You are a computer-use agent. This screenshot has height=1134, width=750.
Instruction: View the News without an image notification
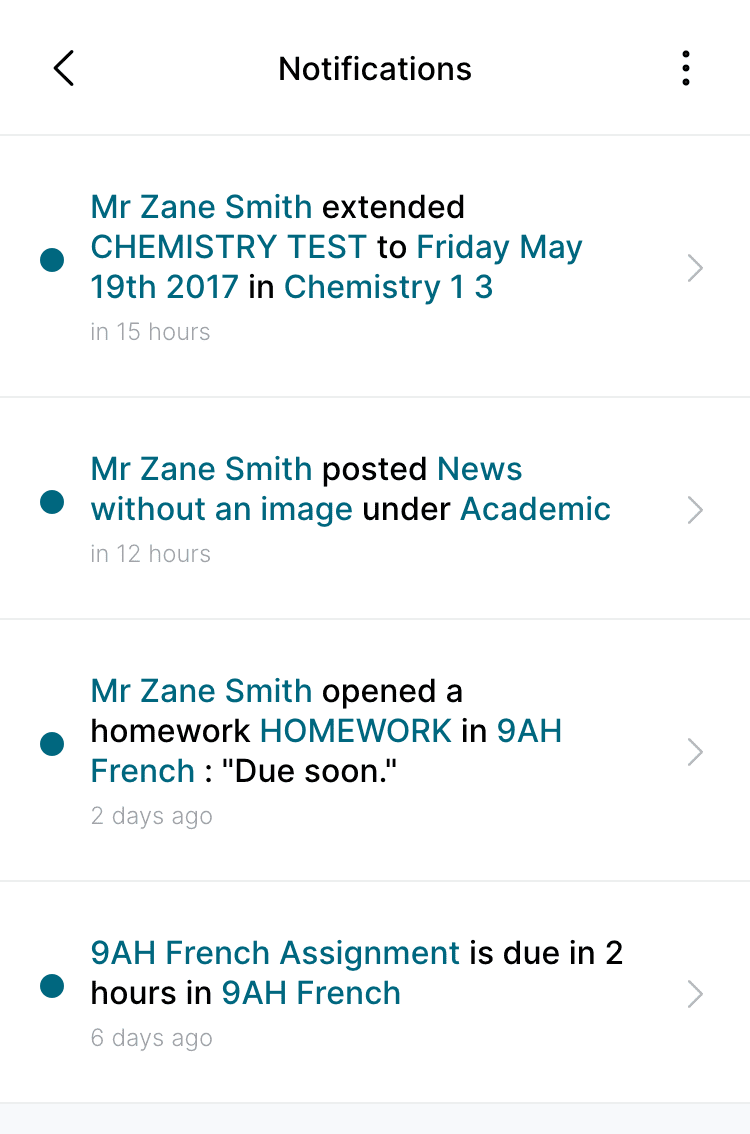[x=375, y=509]
